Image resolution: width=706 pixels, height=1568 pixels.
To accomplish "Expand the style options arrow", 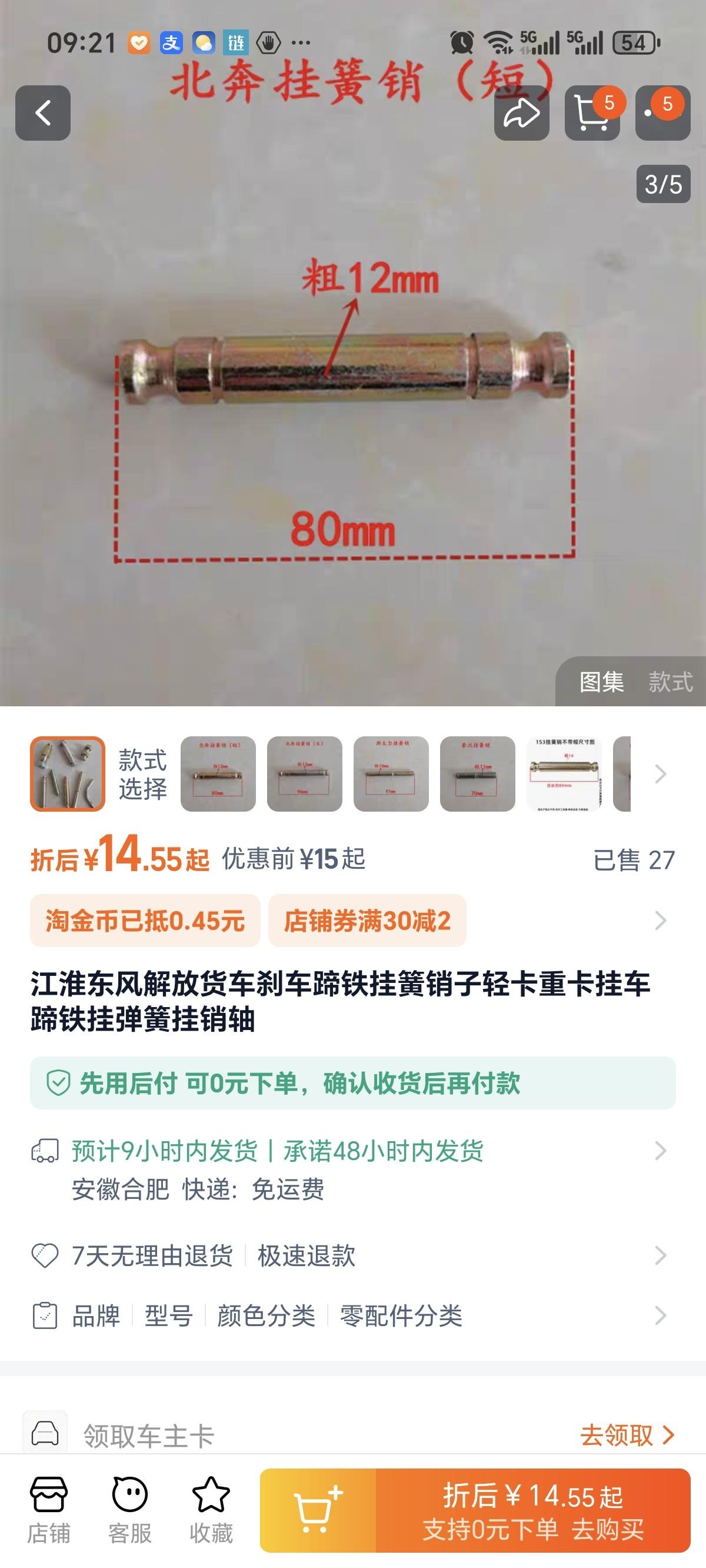I will [x=660, y=773].
